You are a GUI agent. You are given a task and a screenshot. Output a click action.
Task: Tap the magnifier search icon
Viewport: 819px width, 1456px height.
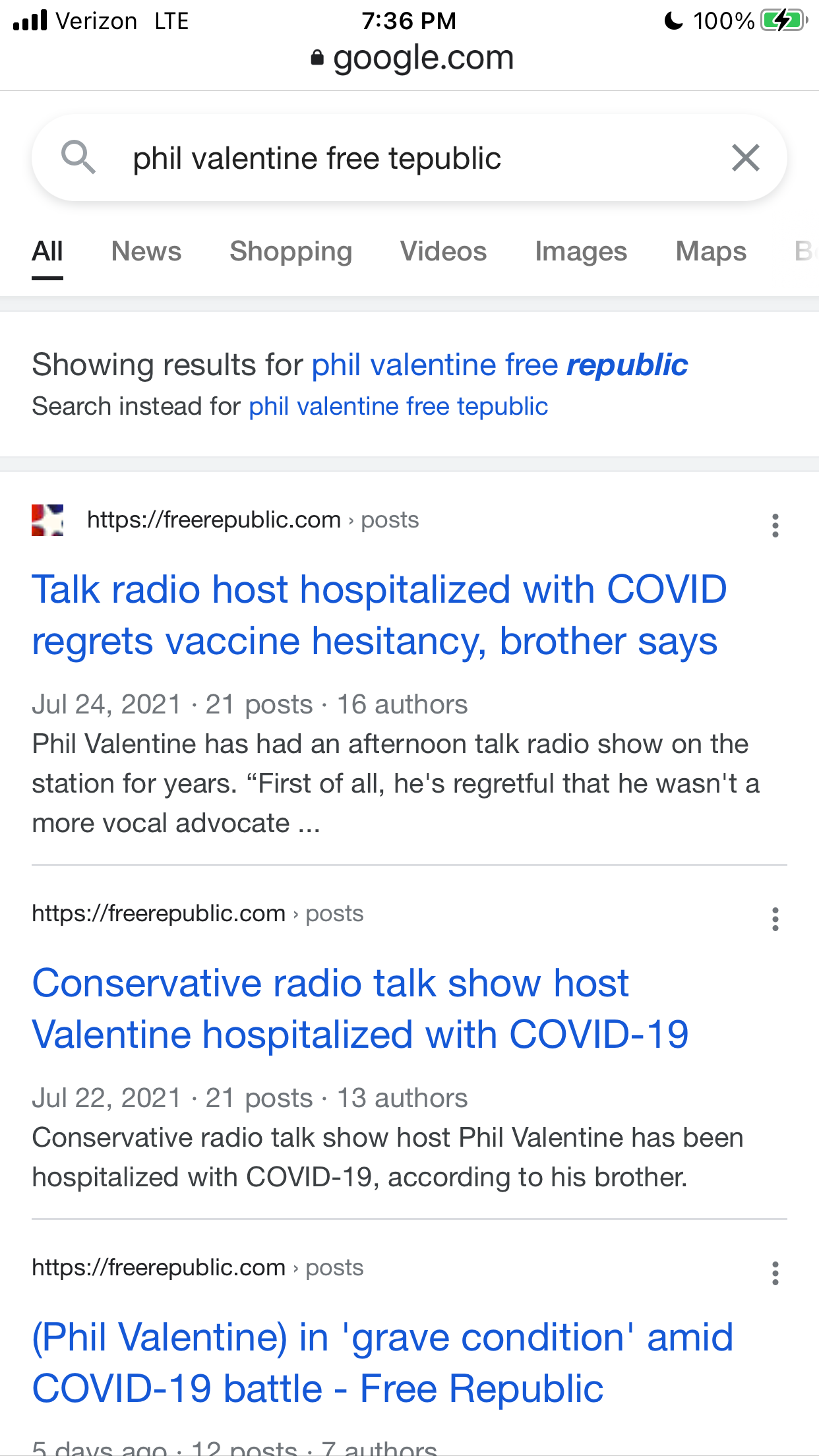coord(78,158)
